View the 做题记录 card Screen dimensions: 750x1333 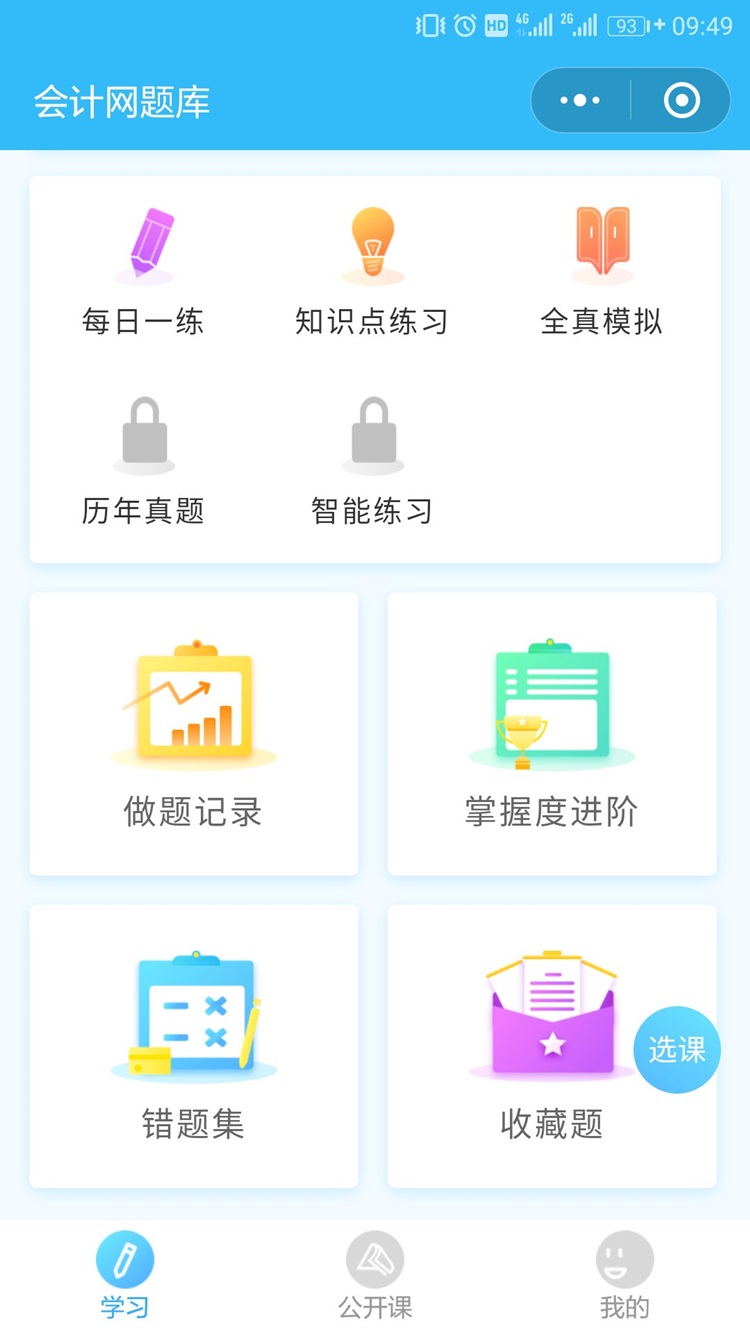click(194, 734)
